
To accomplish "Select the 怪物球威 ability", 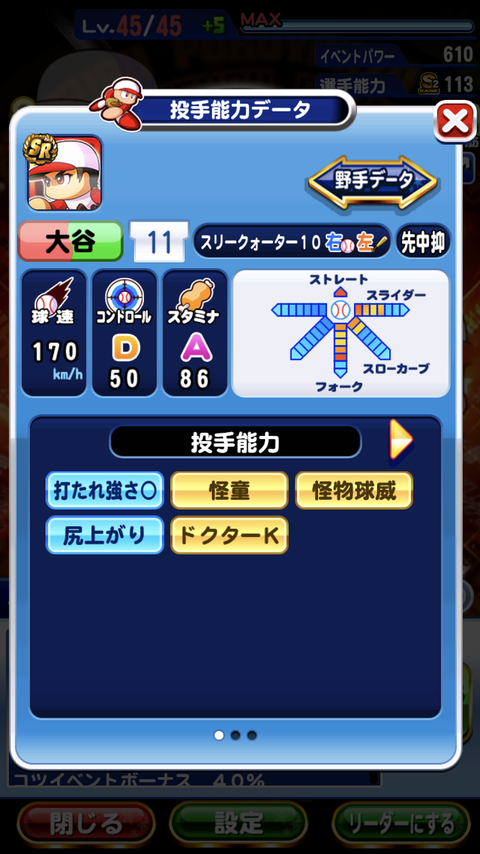I will [x=354, y=491].
